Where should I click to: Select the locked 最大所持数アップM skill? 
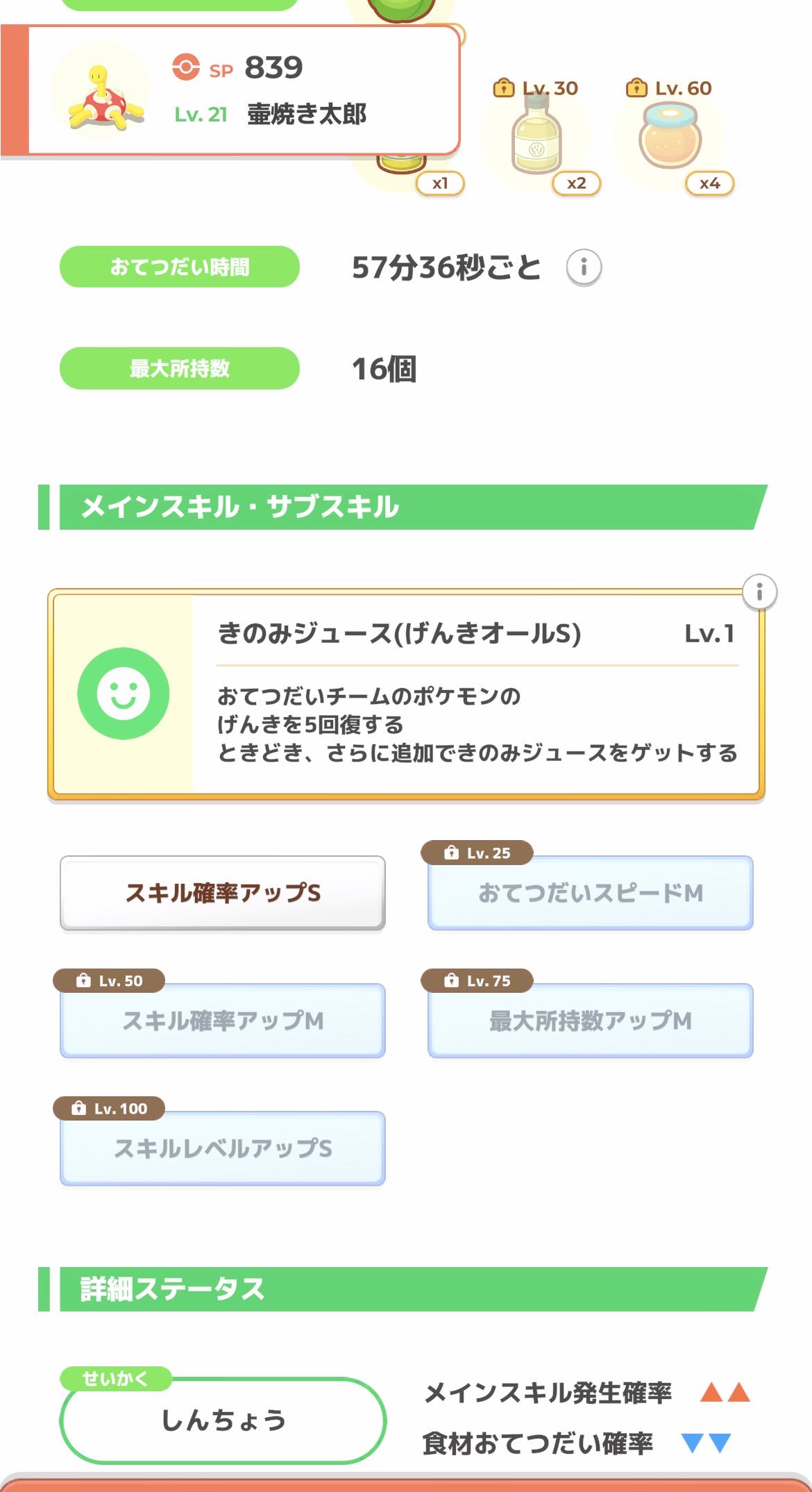pyautogui.click(x=590, y=1021)
